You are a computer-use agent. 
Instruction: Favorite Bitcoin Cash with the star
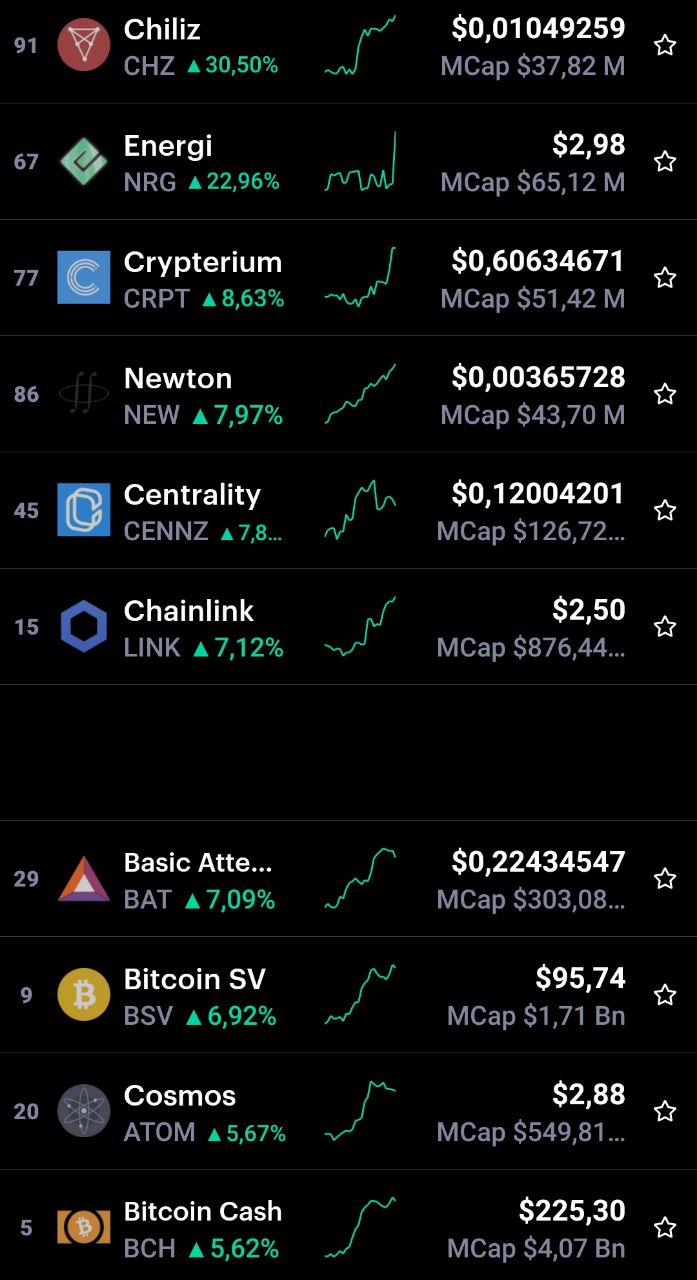click(x=665, y=1227)
